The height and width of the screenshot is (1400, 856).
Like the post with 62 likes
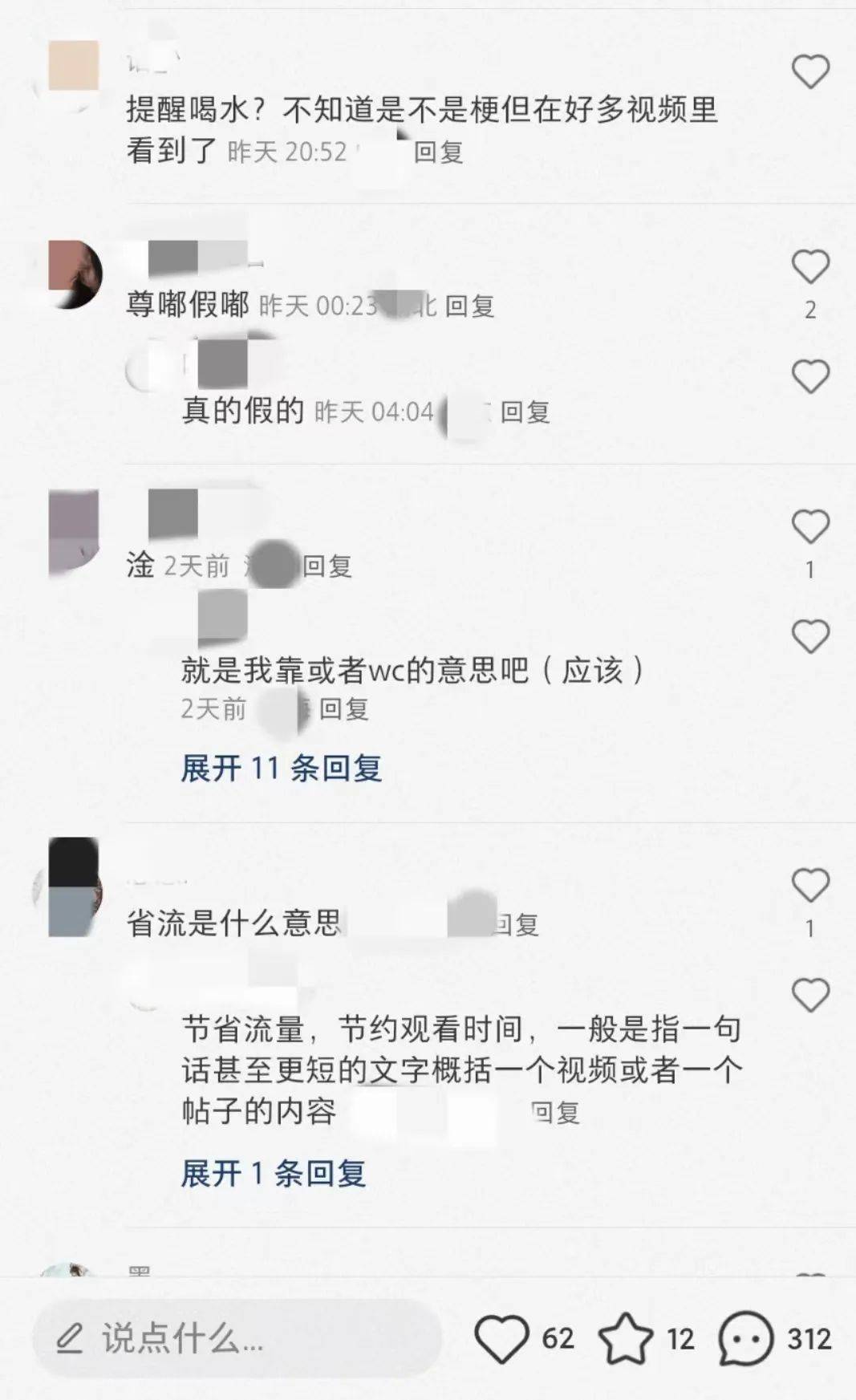tap(501, 1338)
